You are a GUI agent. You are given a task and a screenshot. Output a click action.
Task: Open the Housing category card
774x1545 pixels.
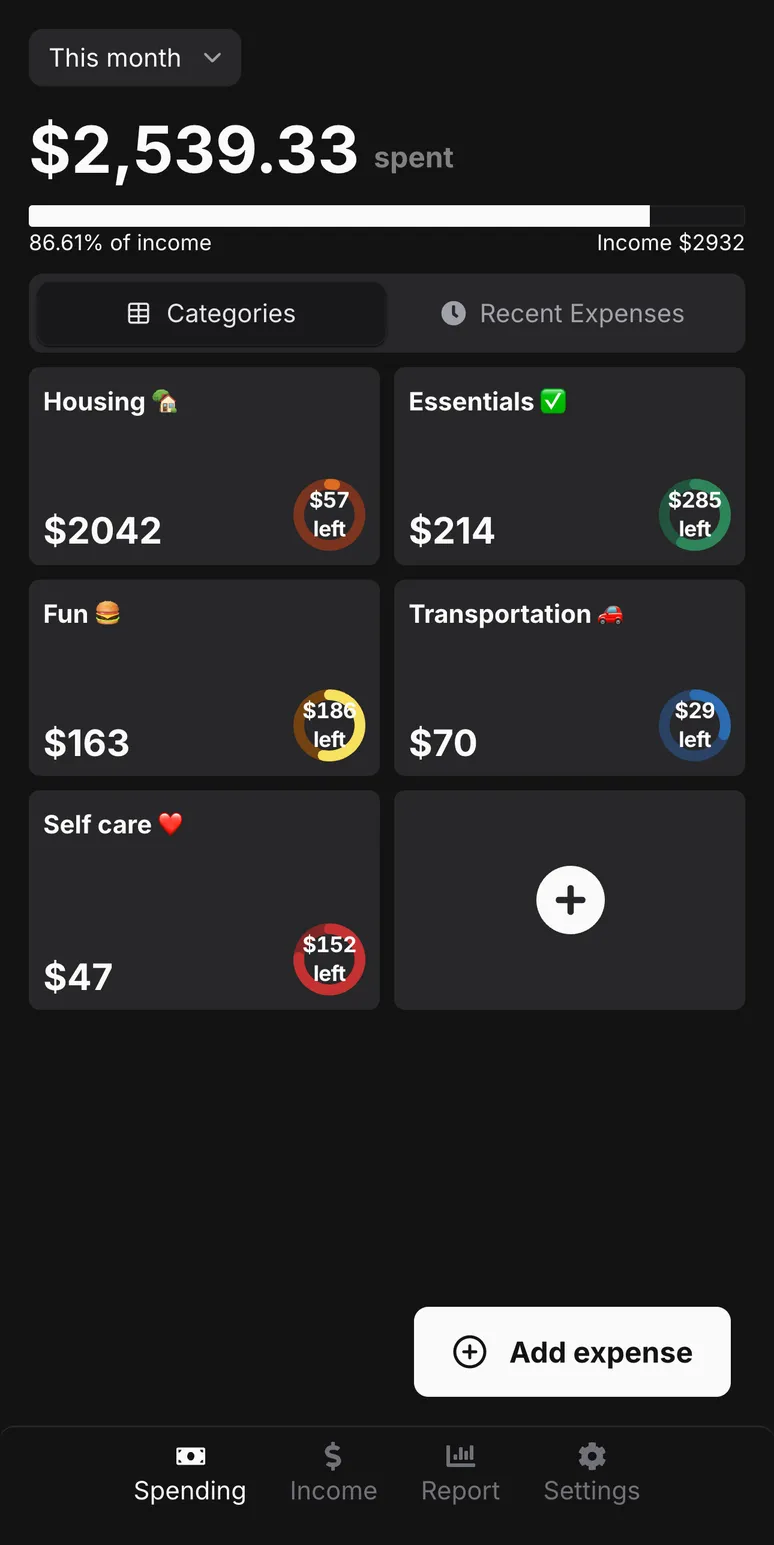pos(204,466)
